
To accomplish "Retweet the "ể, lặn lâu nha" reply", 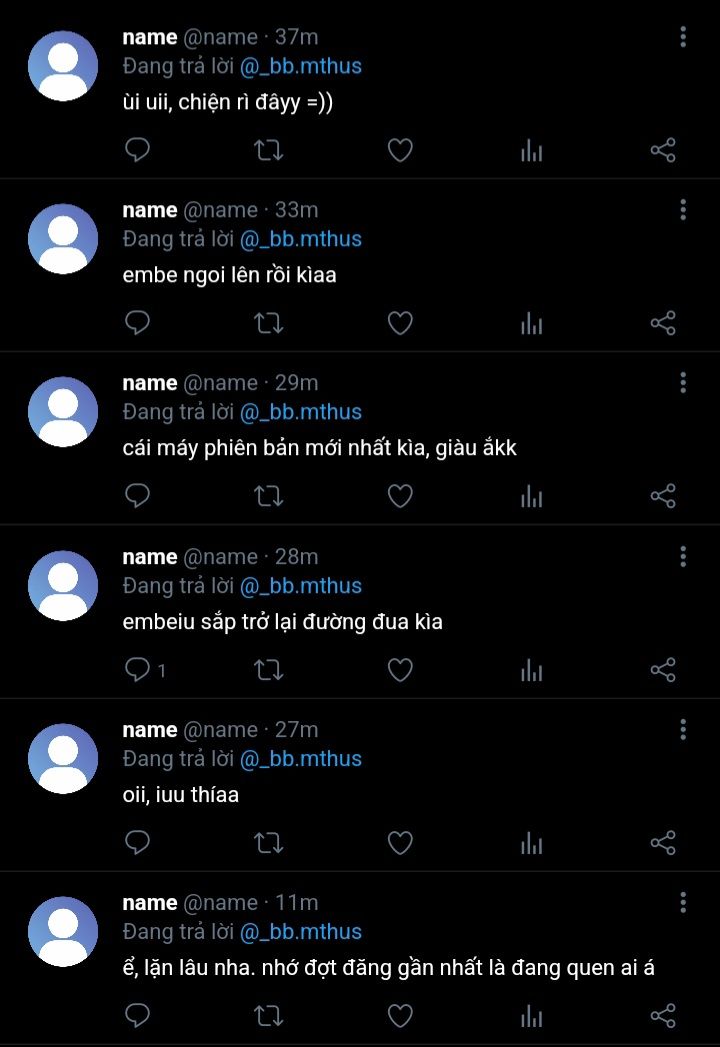I will [268, 1016].
